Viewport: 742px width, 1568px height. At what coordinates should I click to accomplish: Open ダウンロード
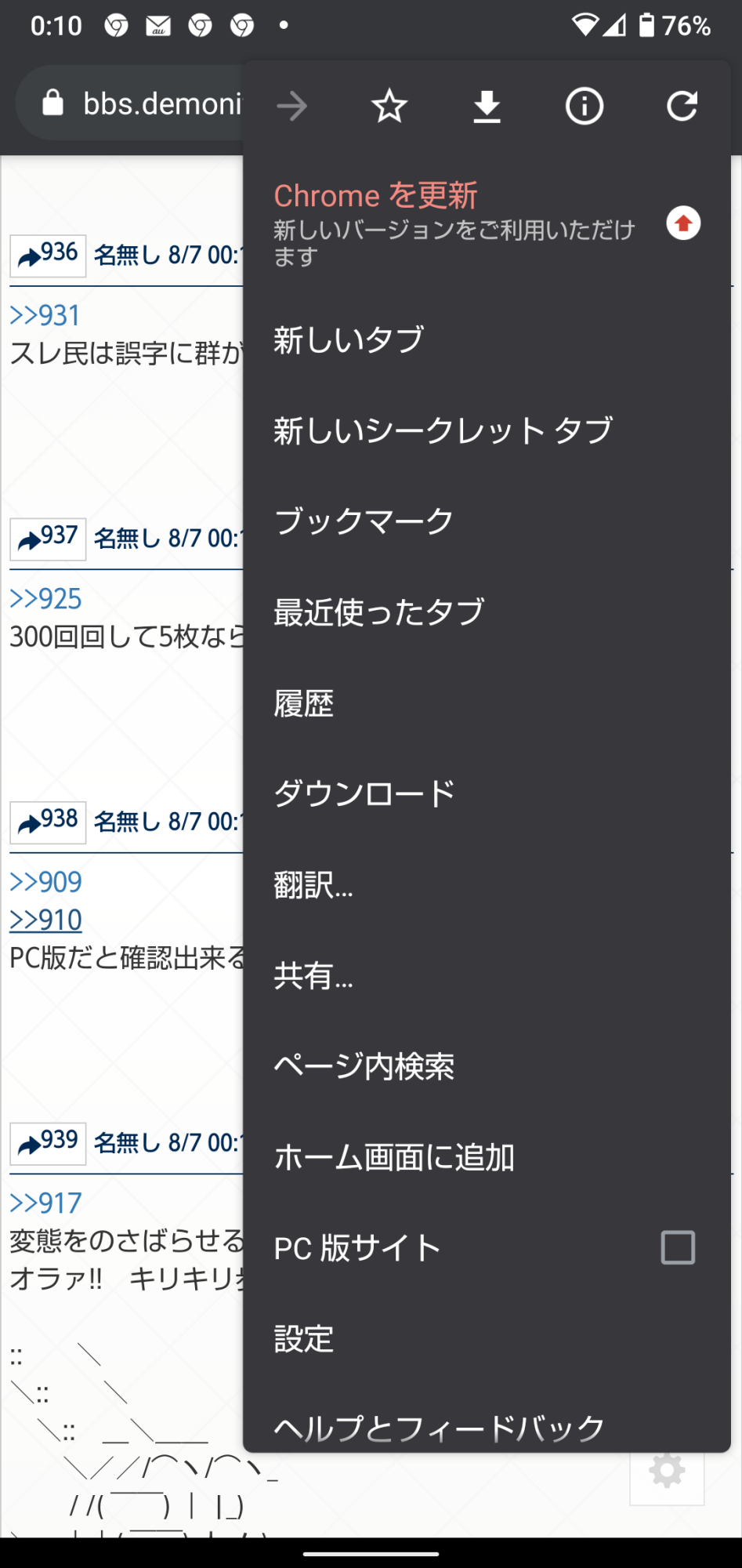pyautogui.click(x=364, y=793)
